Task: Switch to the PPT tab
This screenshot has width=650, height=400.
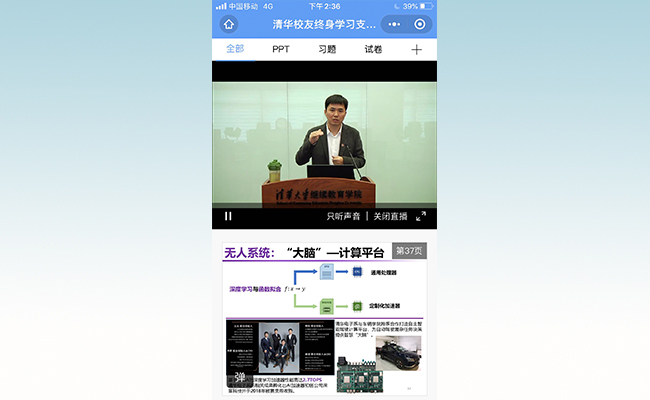Action: point(281,49)
